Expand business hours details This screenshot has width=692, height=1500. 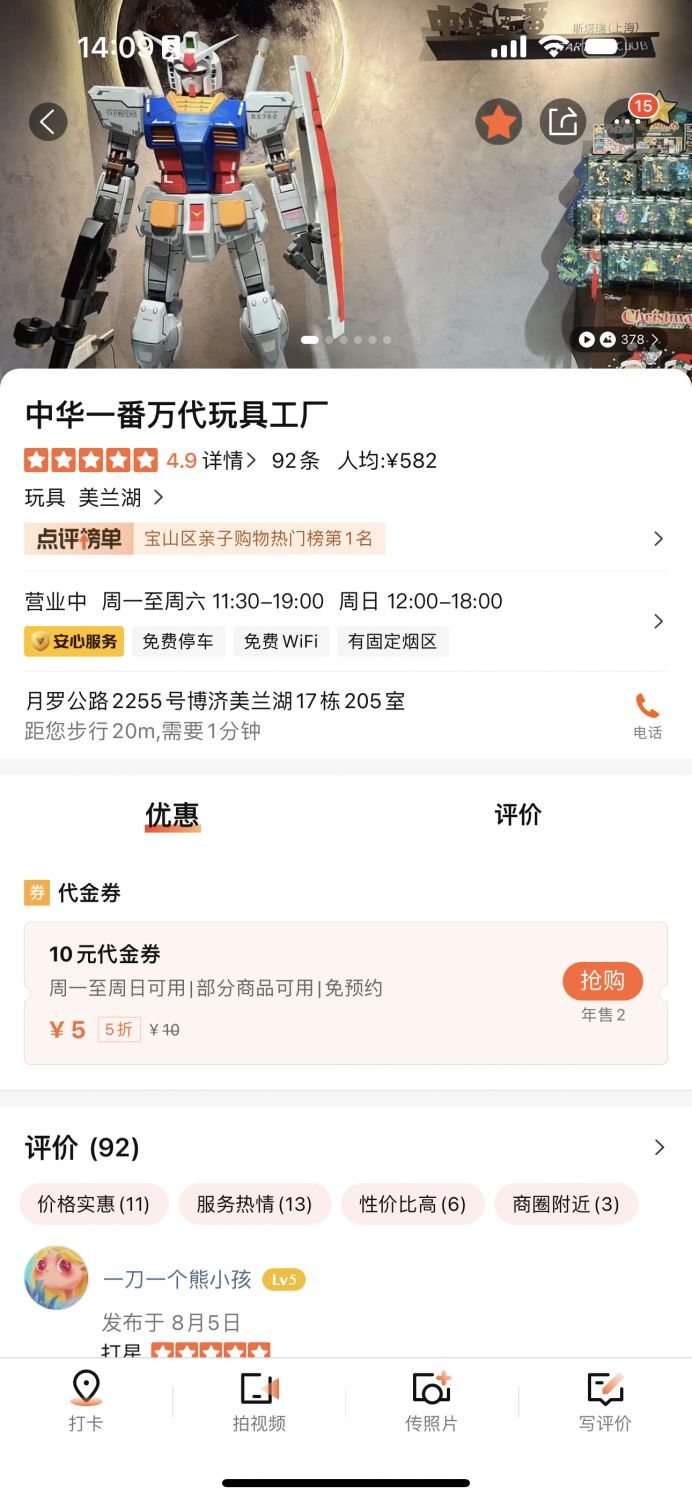coord(657,621)
